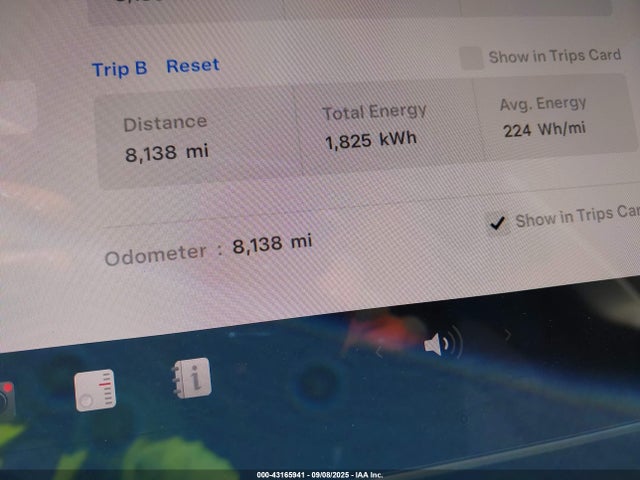Reset the Trip B counter
The width and height of the screenshot is (640, 480).
click(193, 66)
